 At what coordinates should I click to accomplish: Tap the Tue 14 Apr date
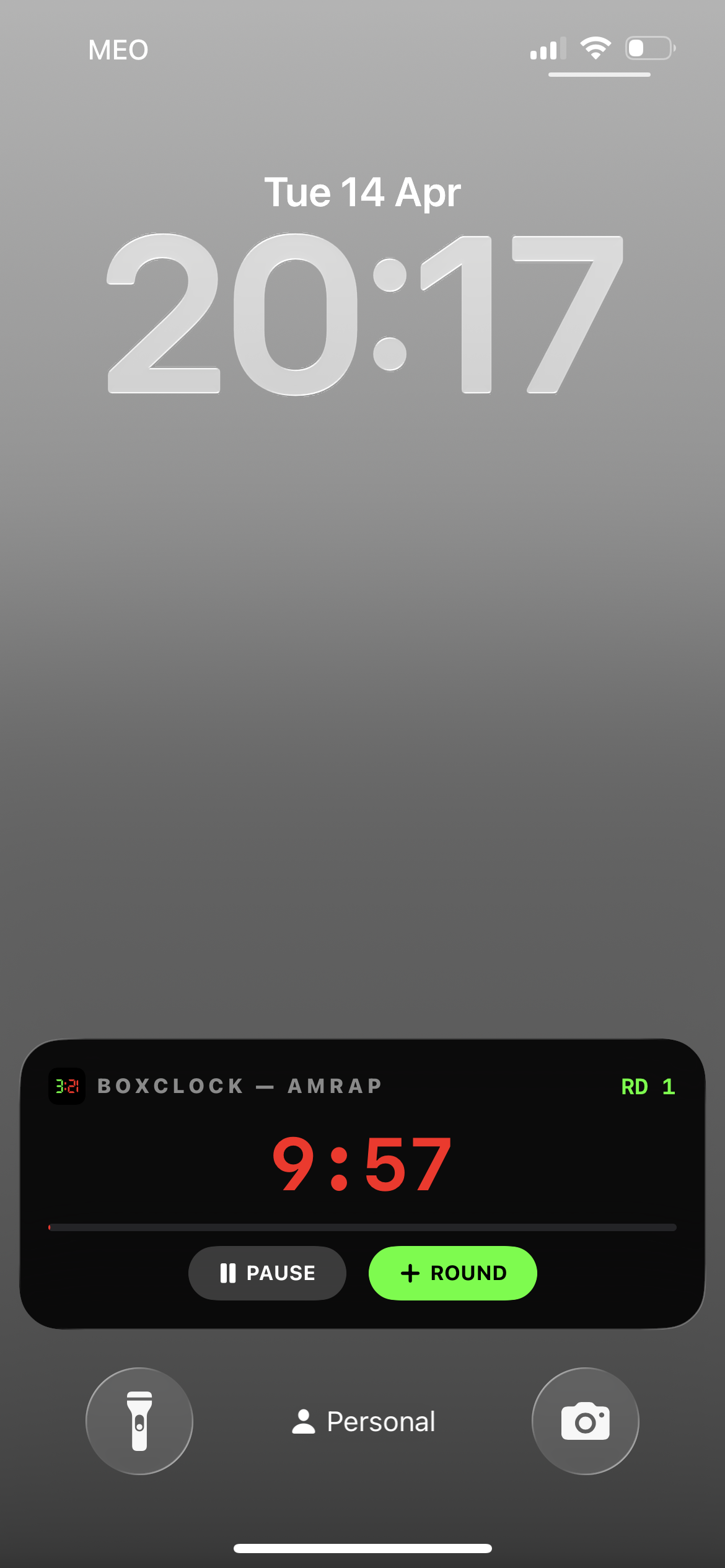(362, 192)
